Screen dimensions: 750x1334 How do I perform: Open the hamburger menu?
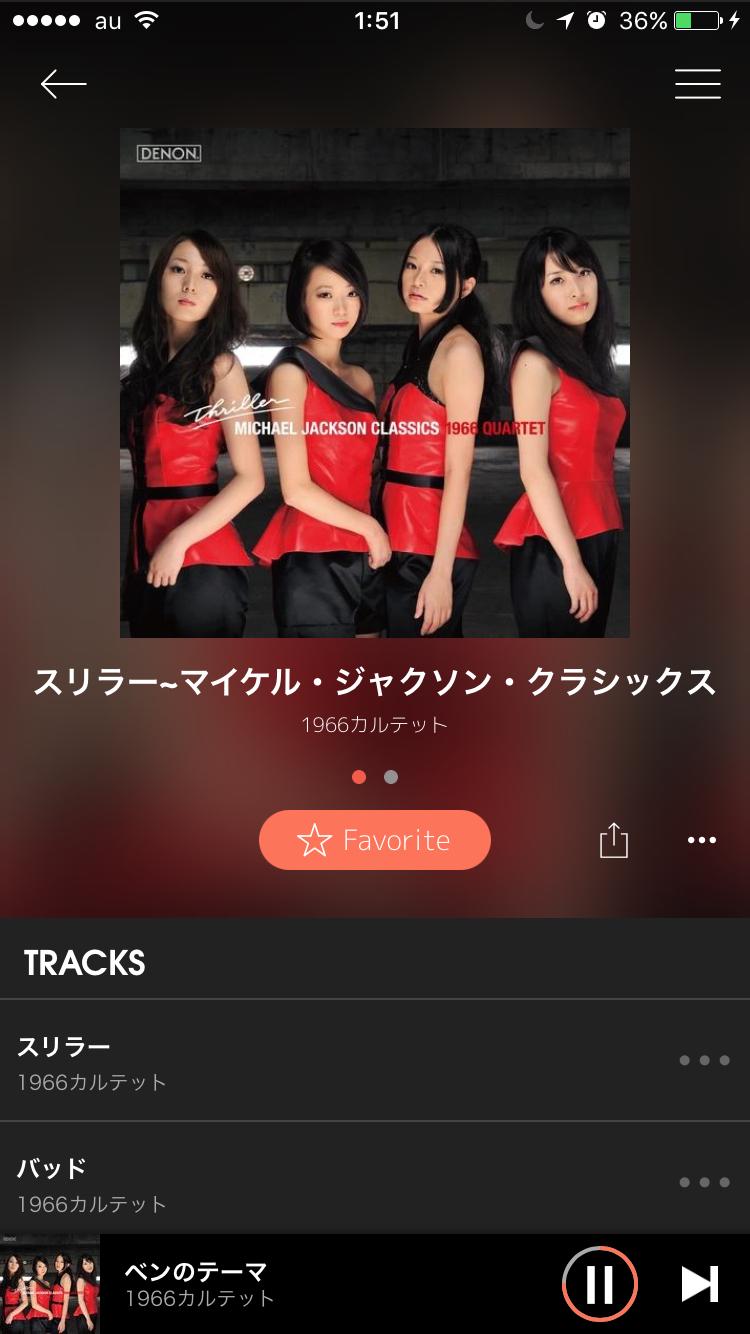point(697,83)
